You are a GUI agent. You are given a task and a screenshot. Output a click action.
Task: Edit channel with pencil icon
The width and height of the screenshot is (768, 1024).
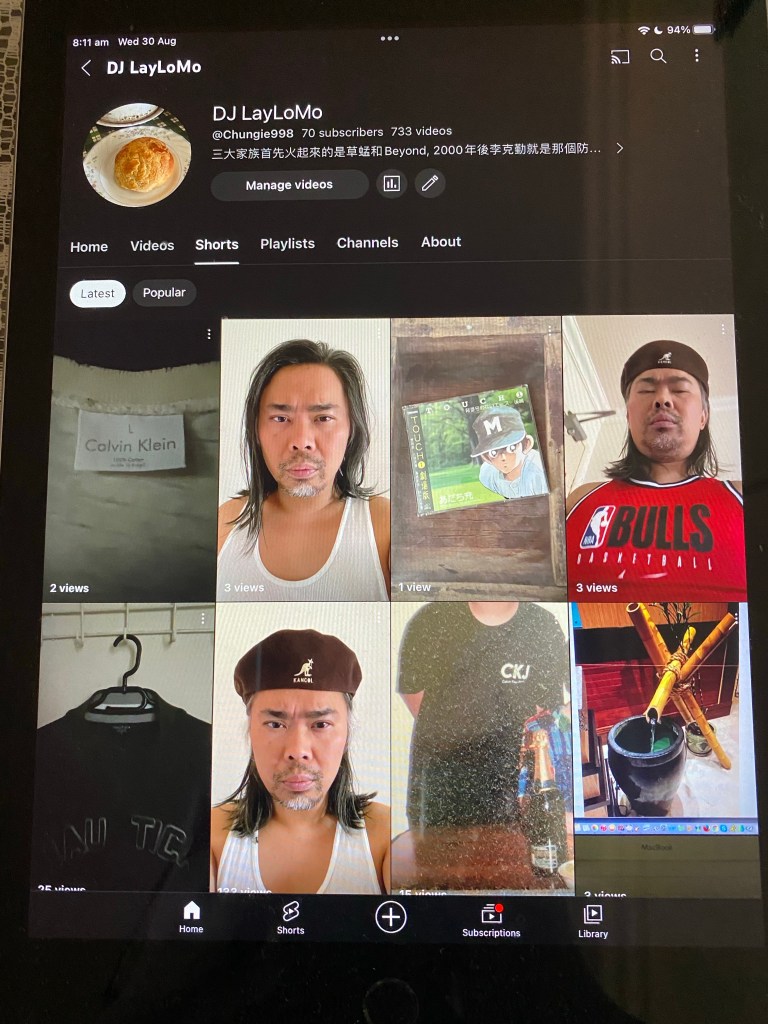tap(430, 184)
